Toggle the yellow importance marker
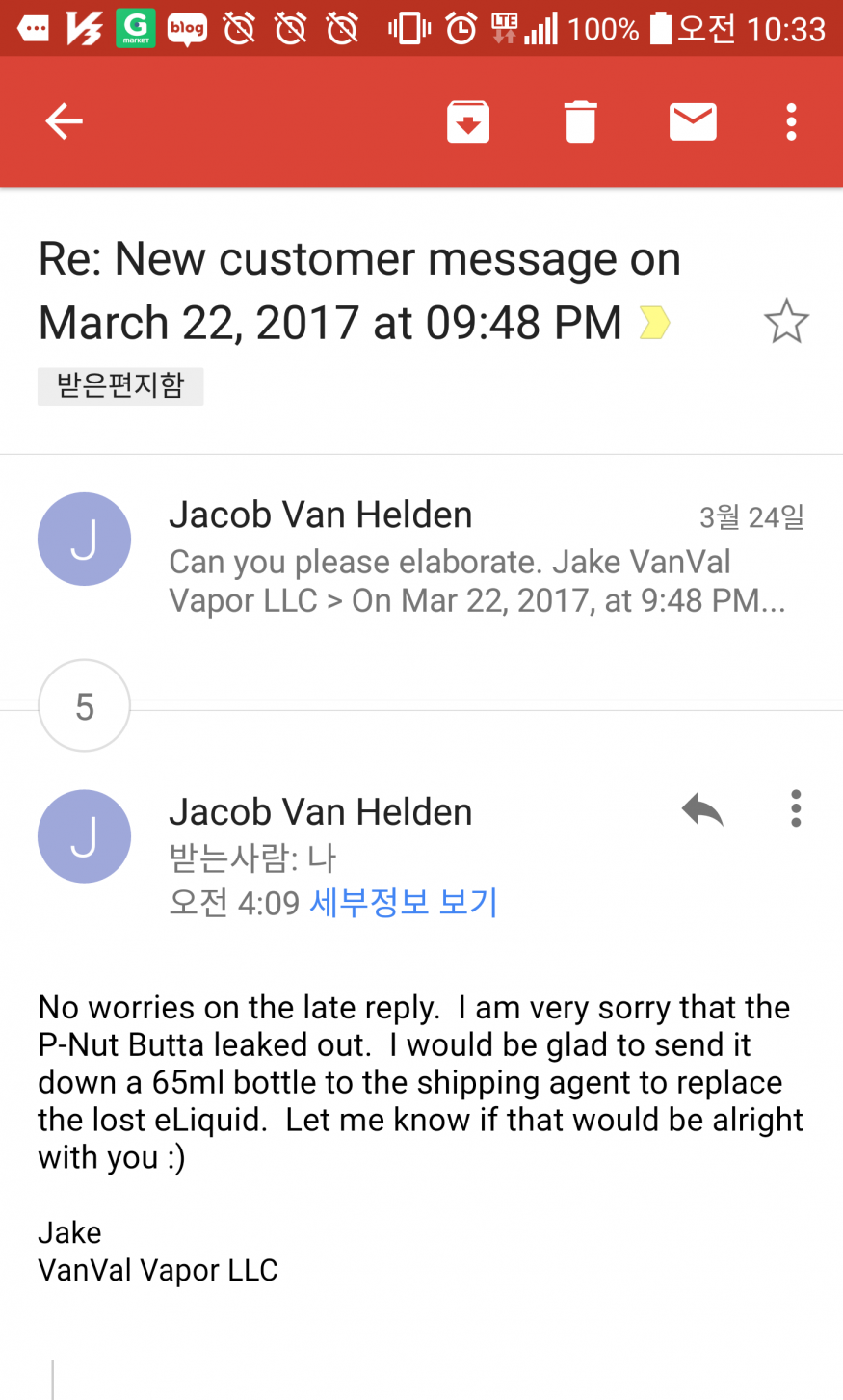 [654, 323]
